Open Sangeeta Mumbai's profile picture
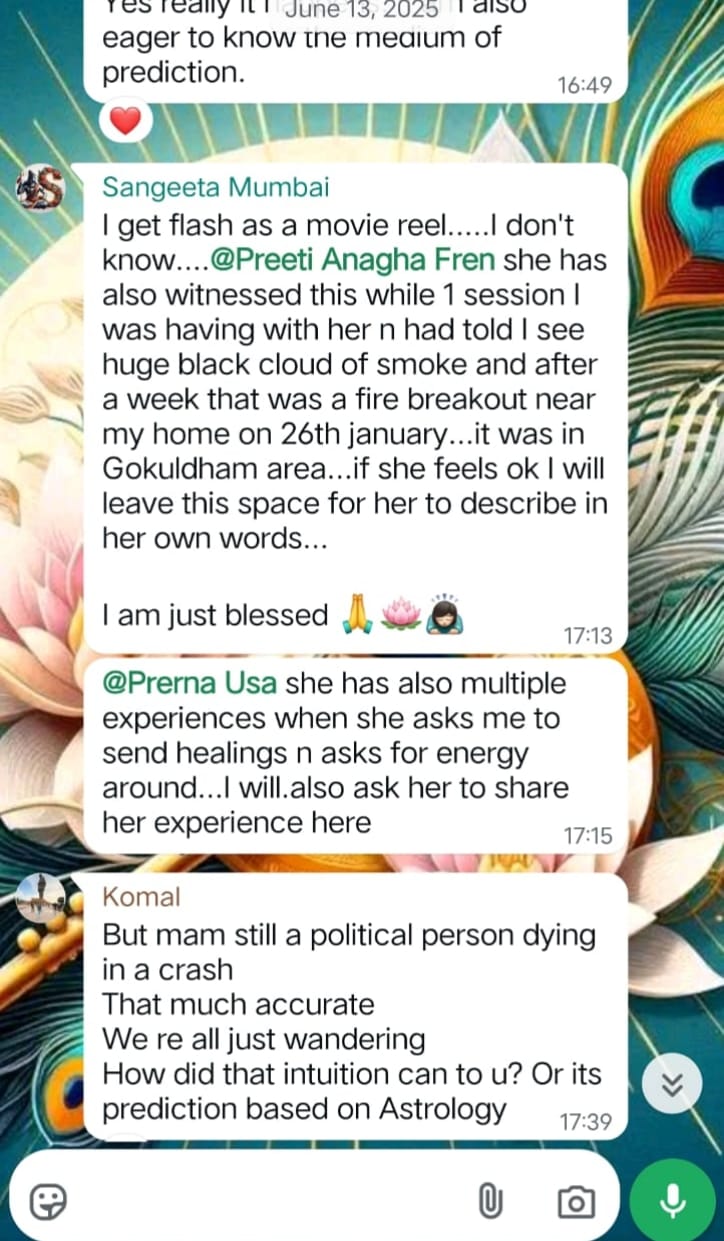This screenshot has height=1241, width=724. click(40, 188)
